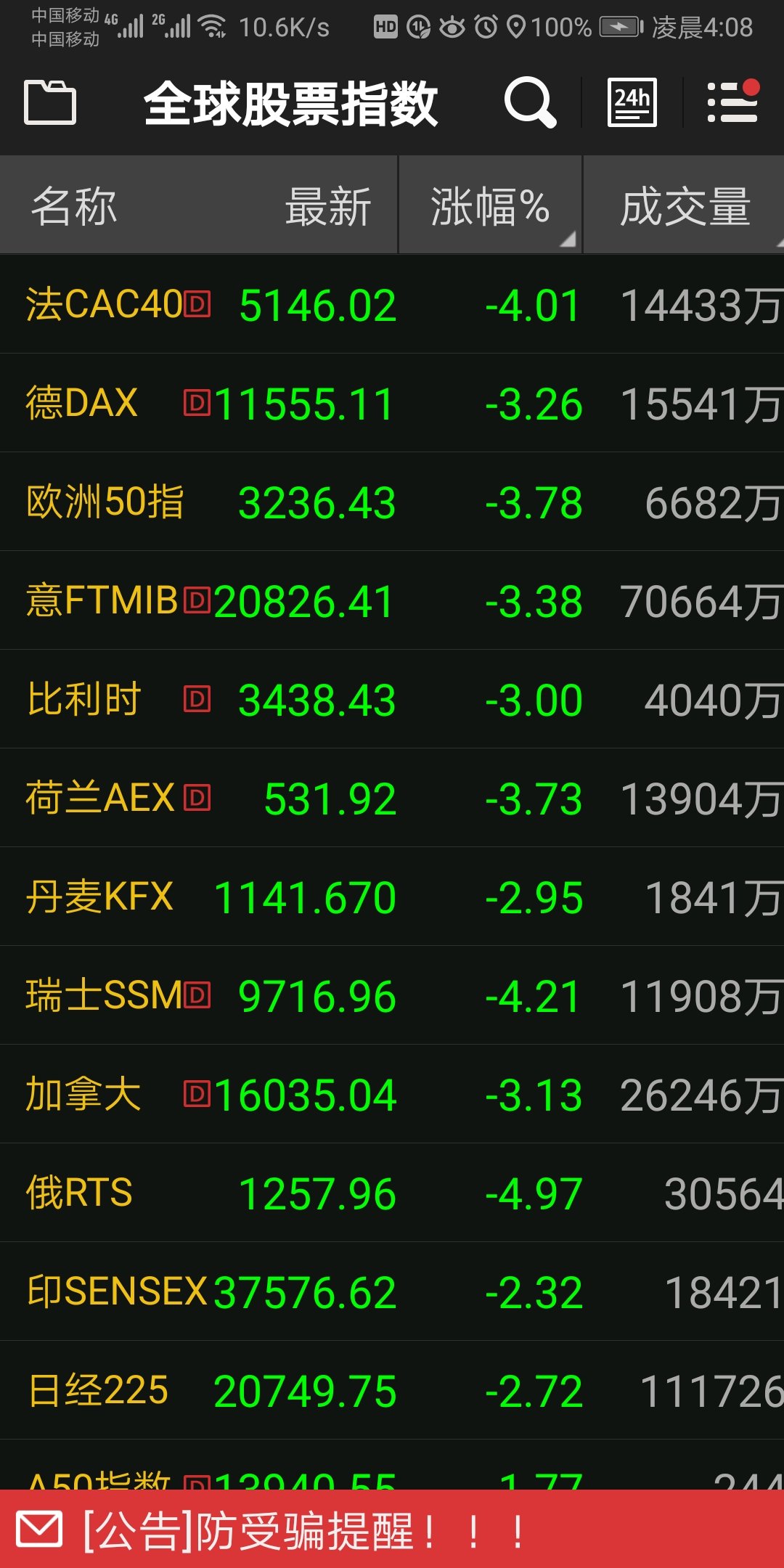
Task: Select the 意FTMIB index row
Action: [392, 601]
